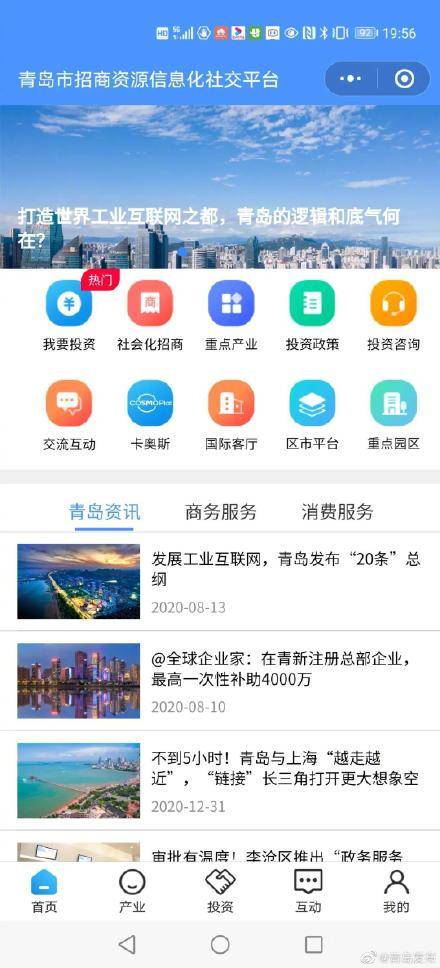Switch to the 商务服务 tab

pos(220,512)
